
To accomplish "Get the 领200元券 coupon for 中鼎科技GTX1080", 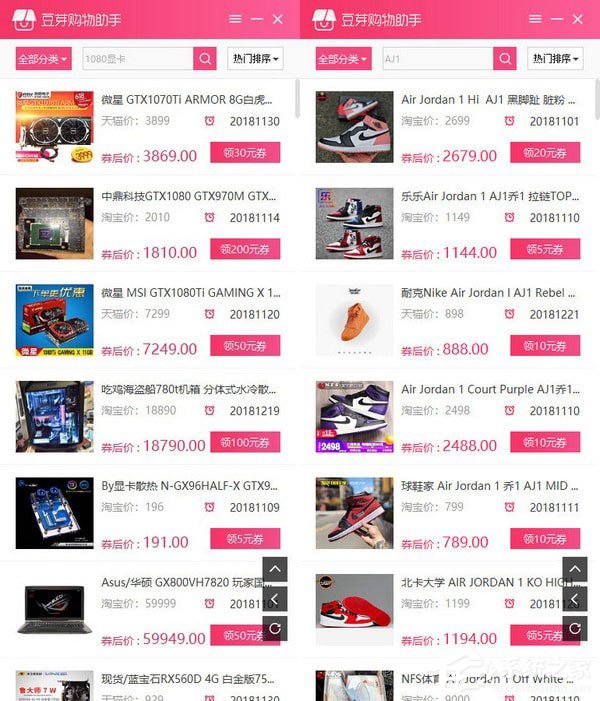I will pos(245,249).
